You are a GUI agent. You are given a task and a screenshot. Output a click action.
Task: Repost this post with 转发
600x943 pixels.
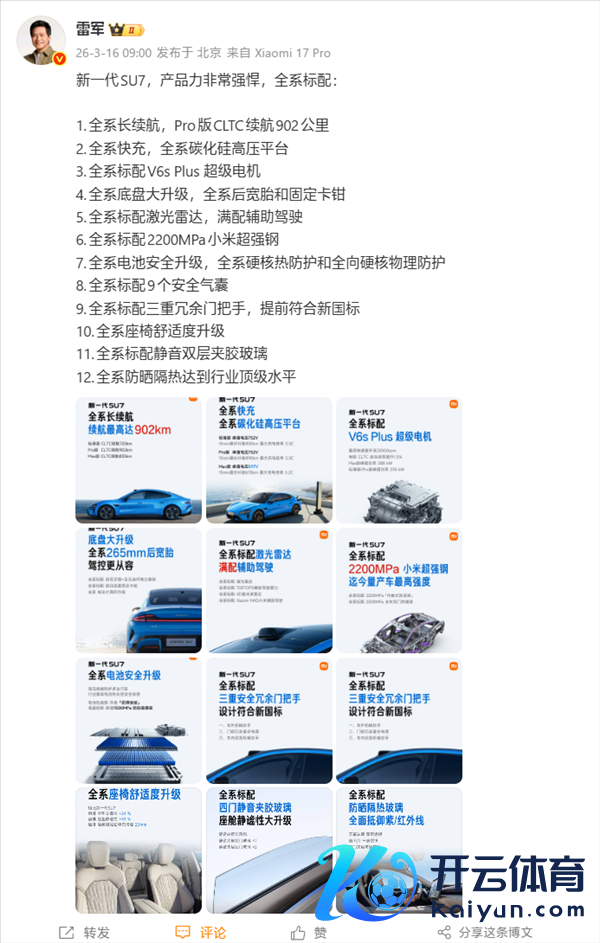(84, 932)
